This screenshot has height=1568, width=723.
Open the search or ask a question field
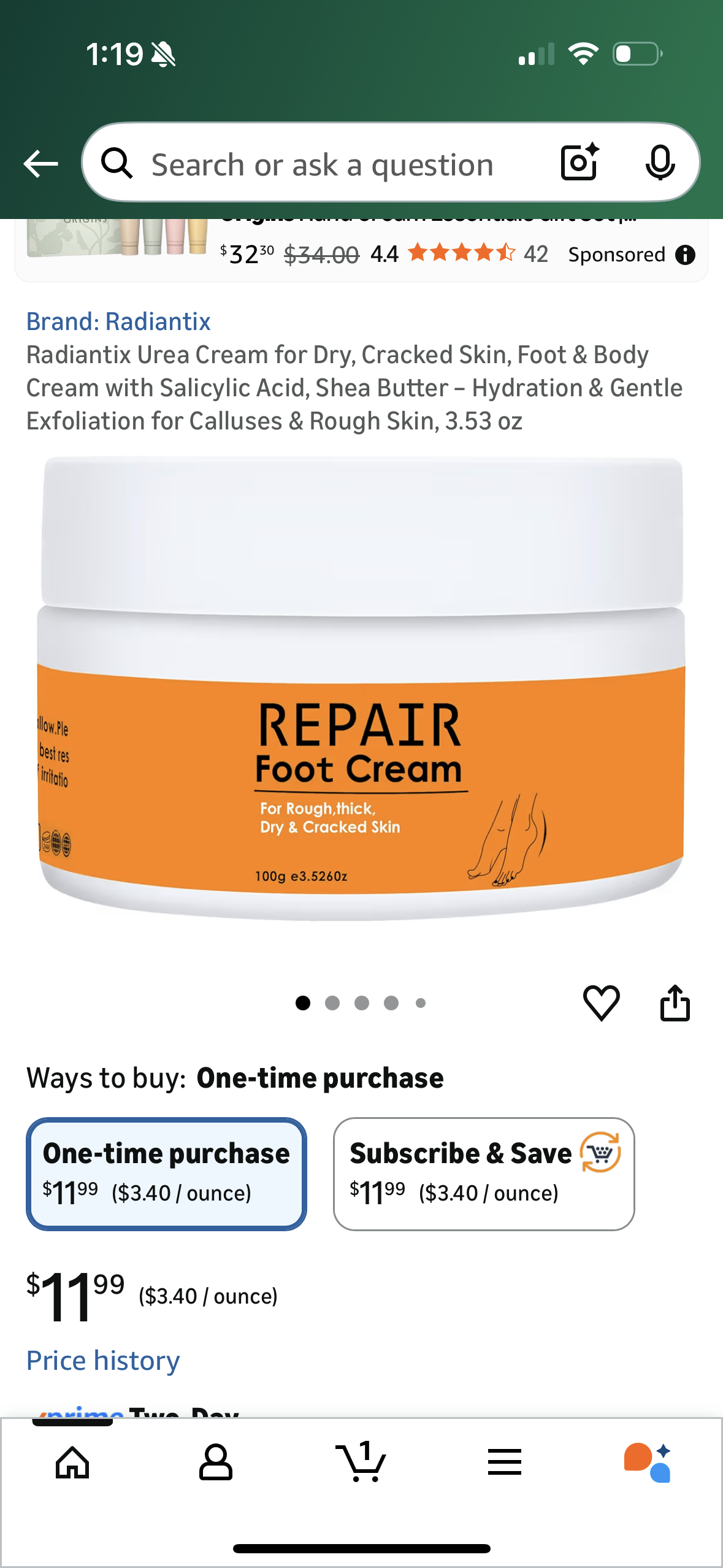[319, 163]
